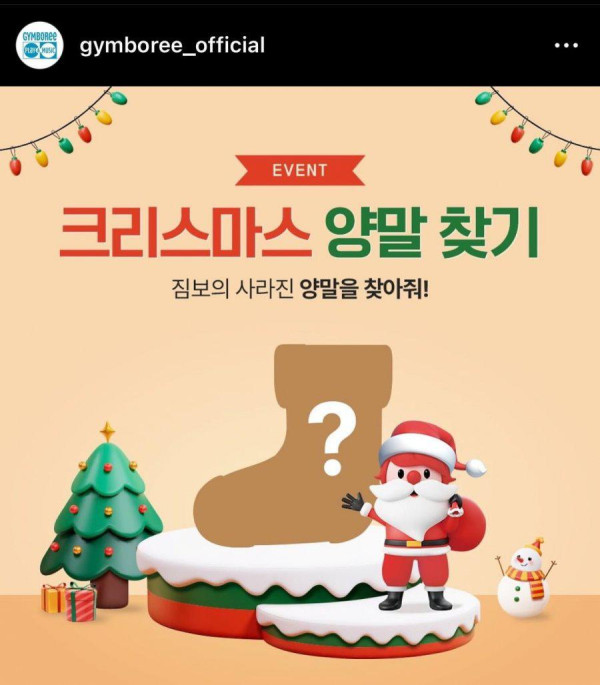
Task: Open the gymboree_official username link
Action: (x=172, y=45)
